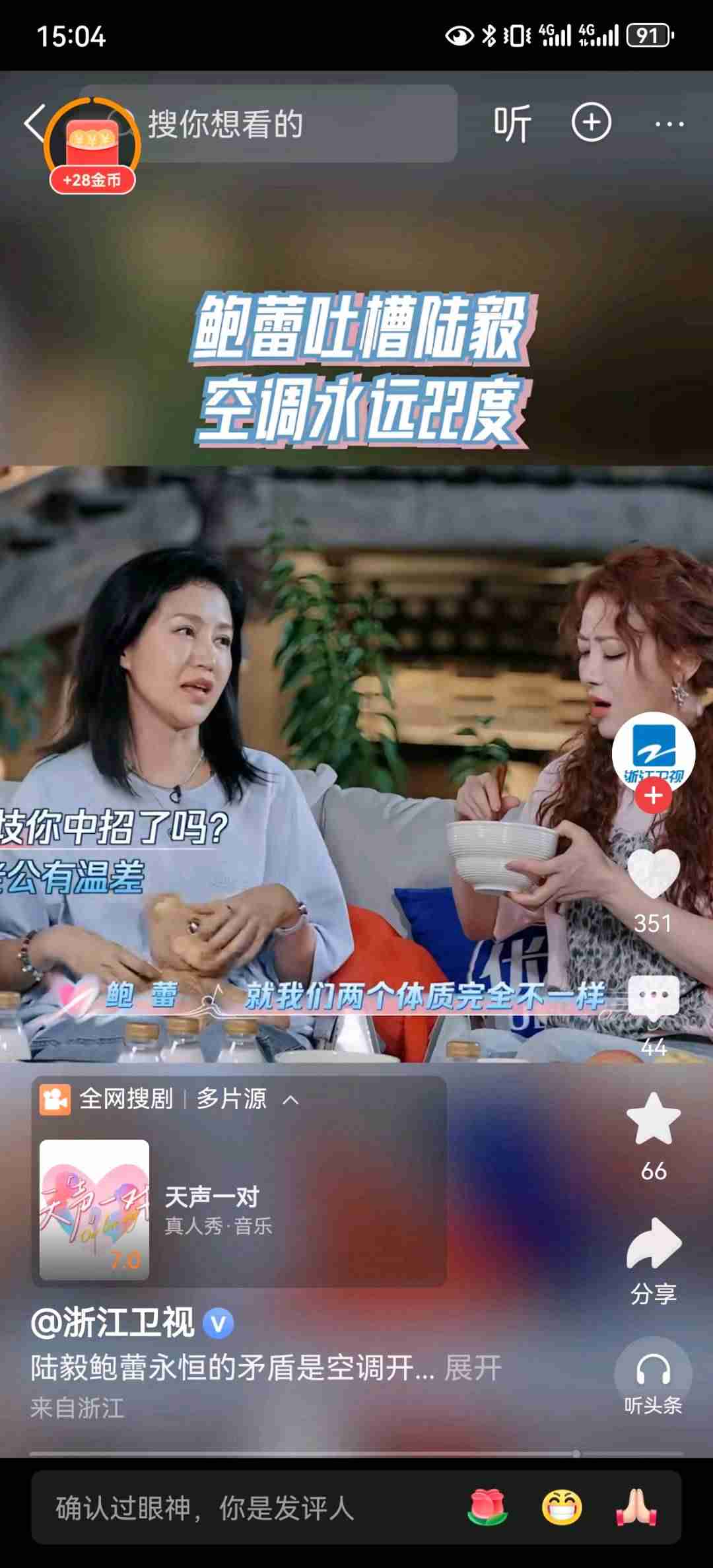
Task: Send the grinning face emoji reaction
Action: tap(562, 1508)
